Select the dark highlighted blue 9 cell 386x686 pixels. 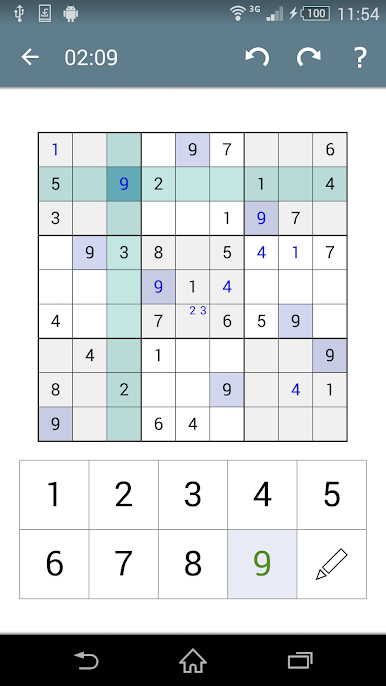124,184
